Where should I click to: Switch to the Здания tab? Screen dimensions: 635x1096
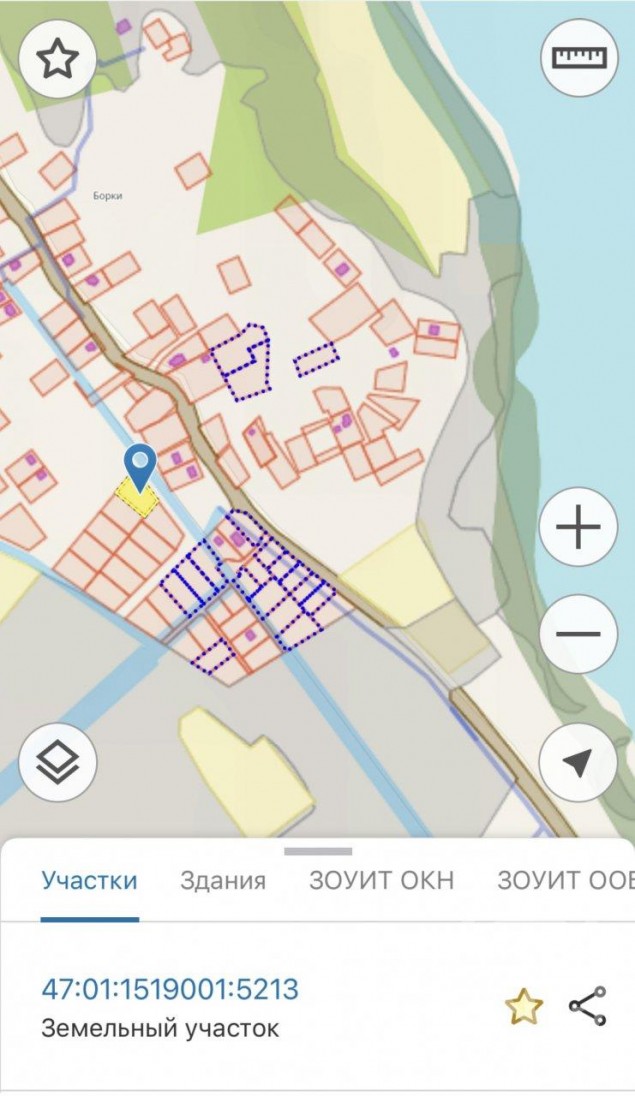(223, 881)
